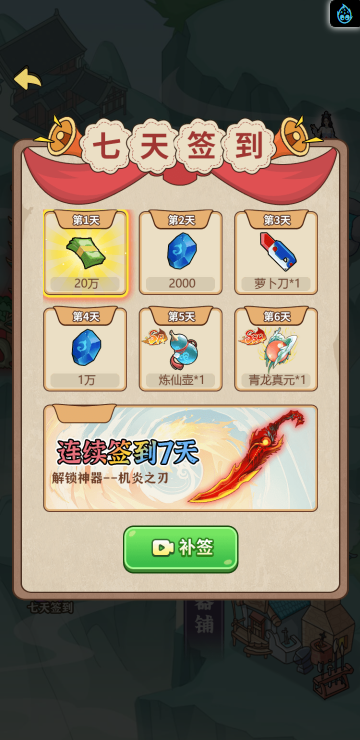View the 连续签到7天 机炎之刃 banner
Screen dimensions: 360x740
181,458
